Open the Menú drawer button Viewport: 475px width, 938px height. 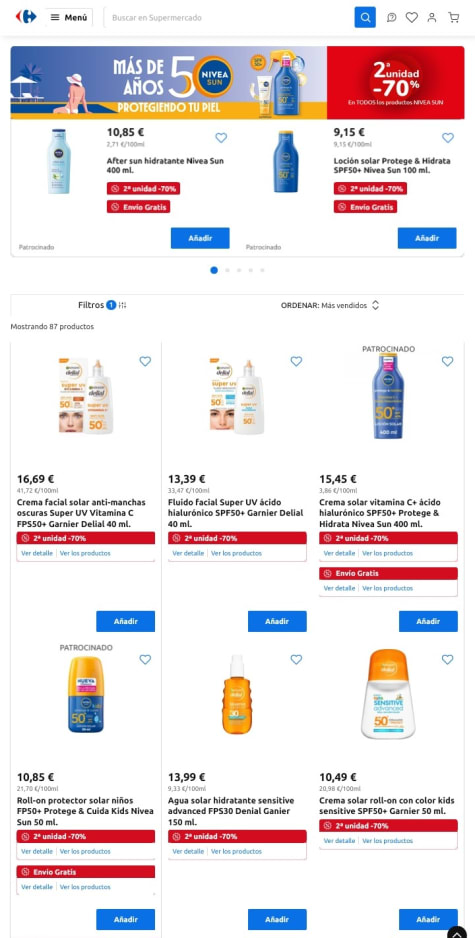pos(69,17)
